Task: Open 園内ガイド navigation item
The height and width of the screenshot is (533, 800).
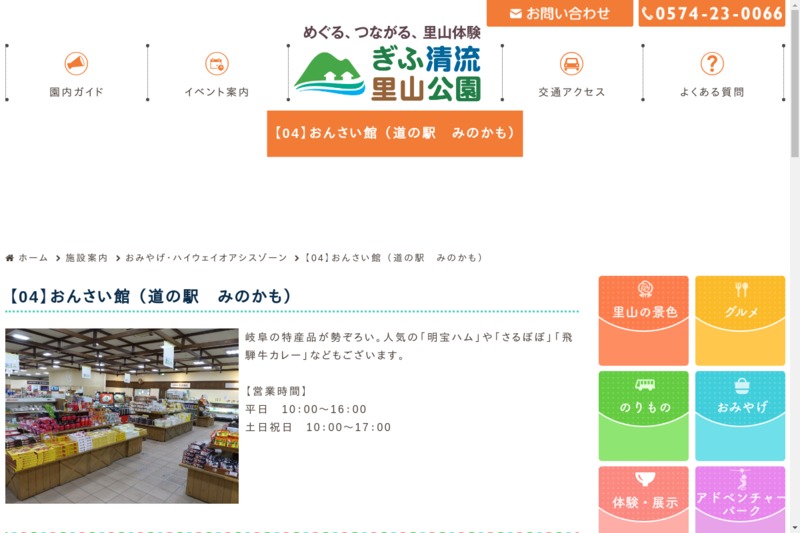Action: (x=76, y=75)
